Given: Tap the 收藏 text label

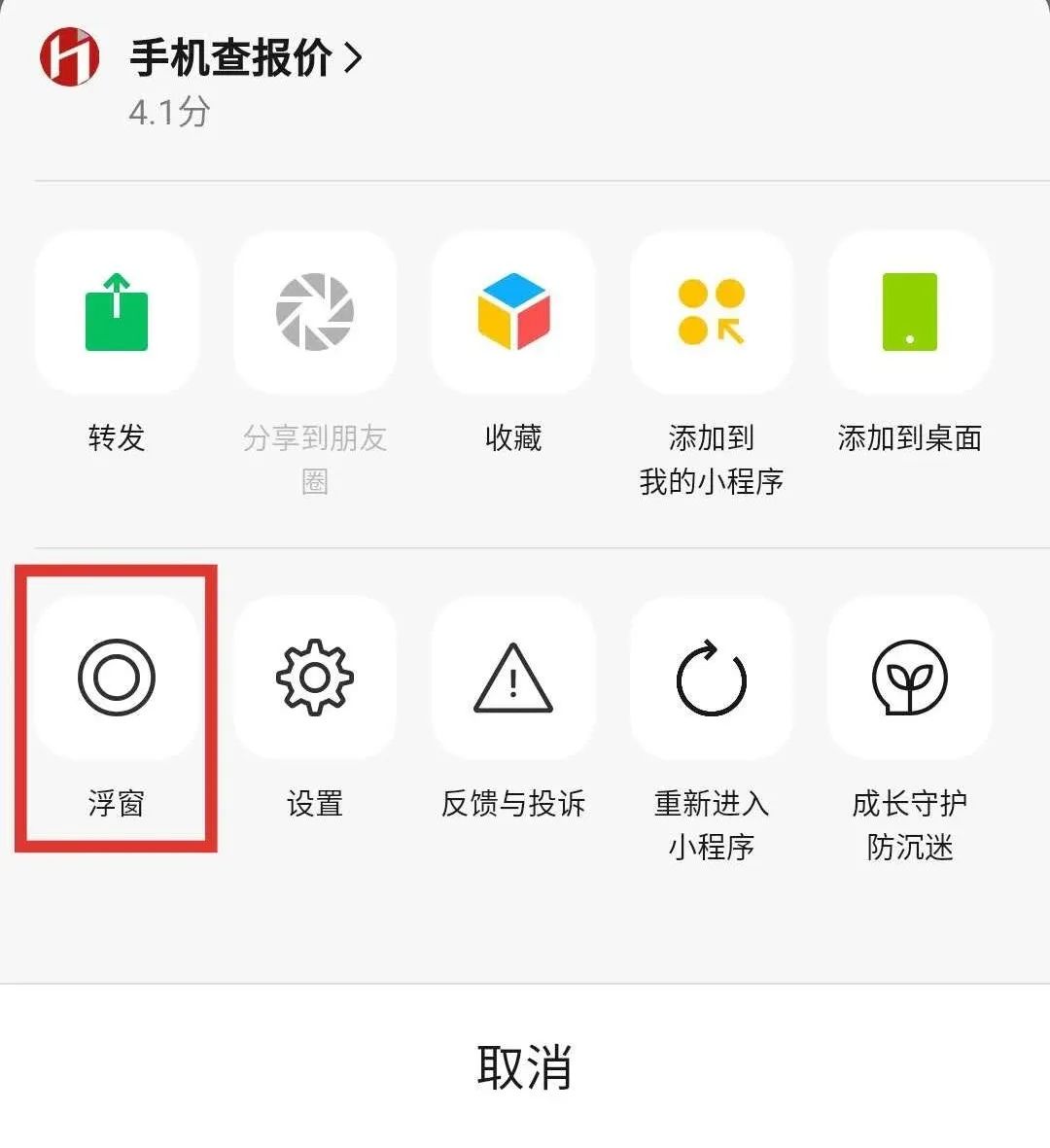Looking at the screenshot, I should pos(513,437).
